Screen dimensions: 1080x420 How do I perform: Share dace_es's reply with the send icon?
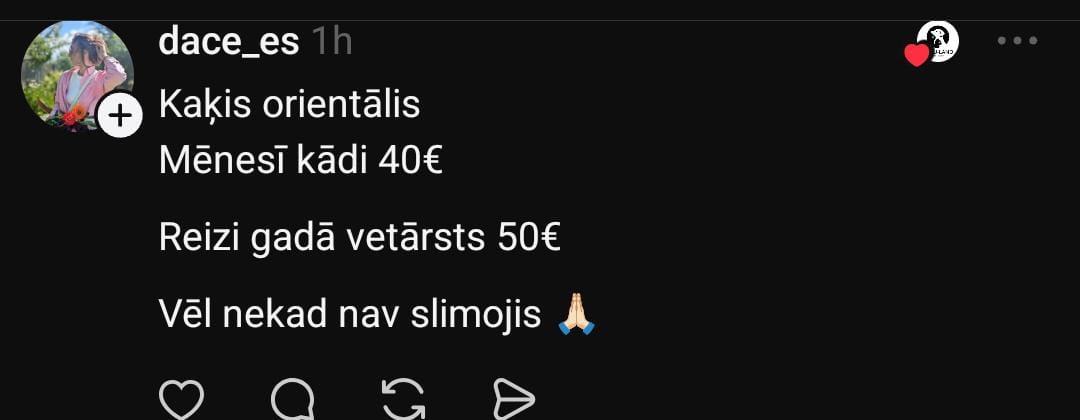514,400
